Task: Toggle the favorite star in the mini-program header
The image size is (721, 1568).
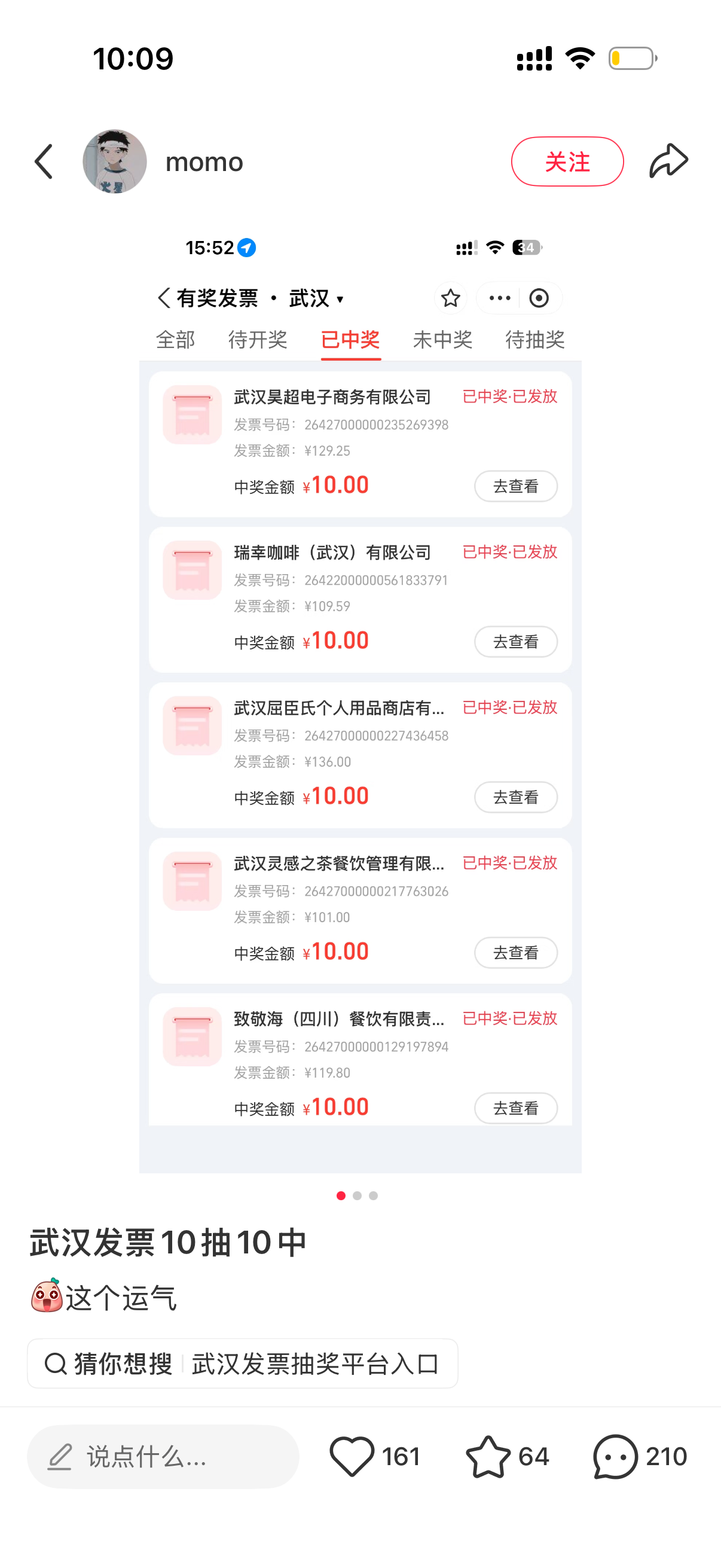Action: [450, 298]
